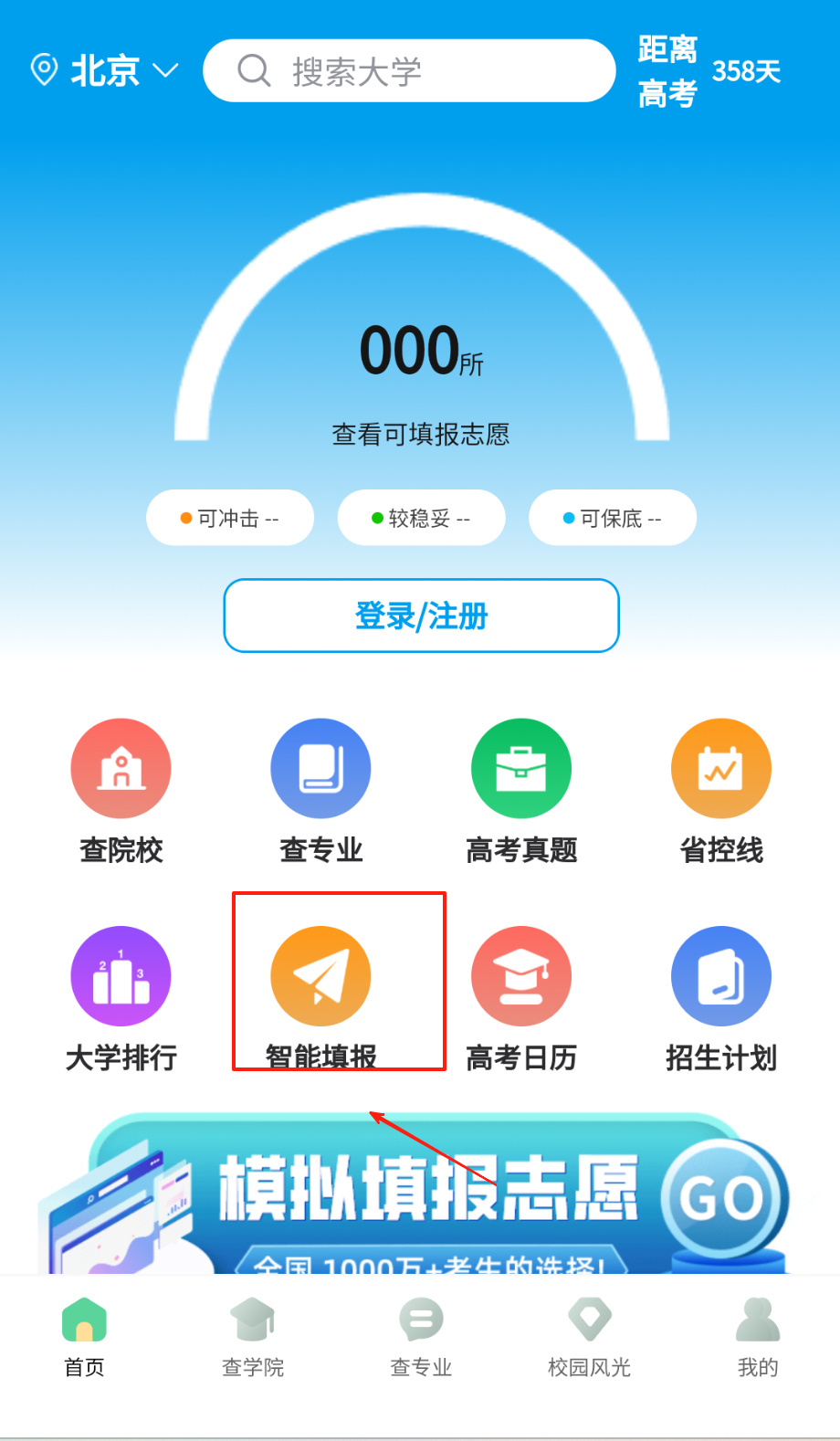Select the 较稳妥 chip
Viewport: 840px width, 1441px height.
click(x=421, y=518)
